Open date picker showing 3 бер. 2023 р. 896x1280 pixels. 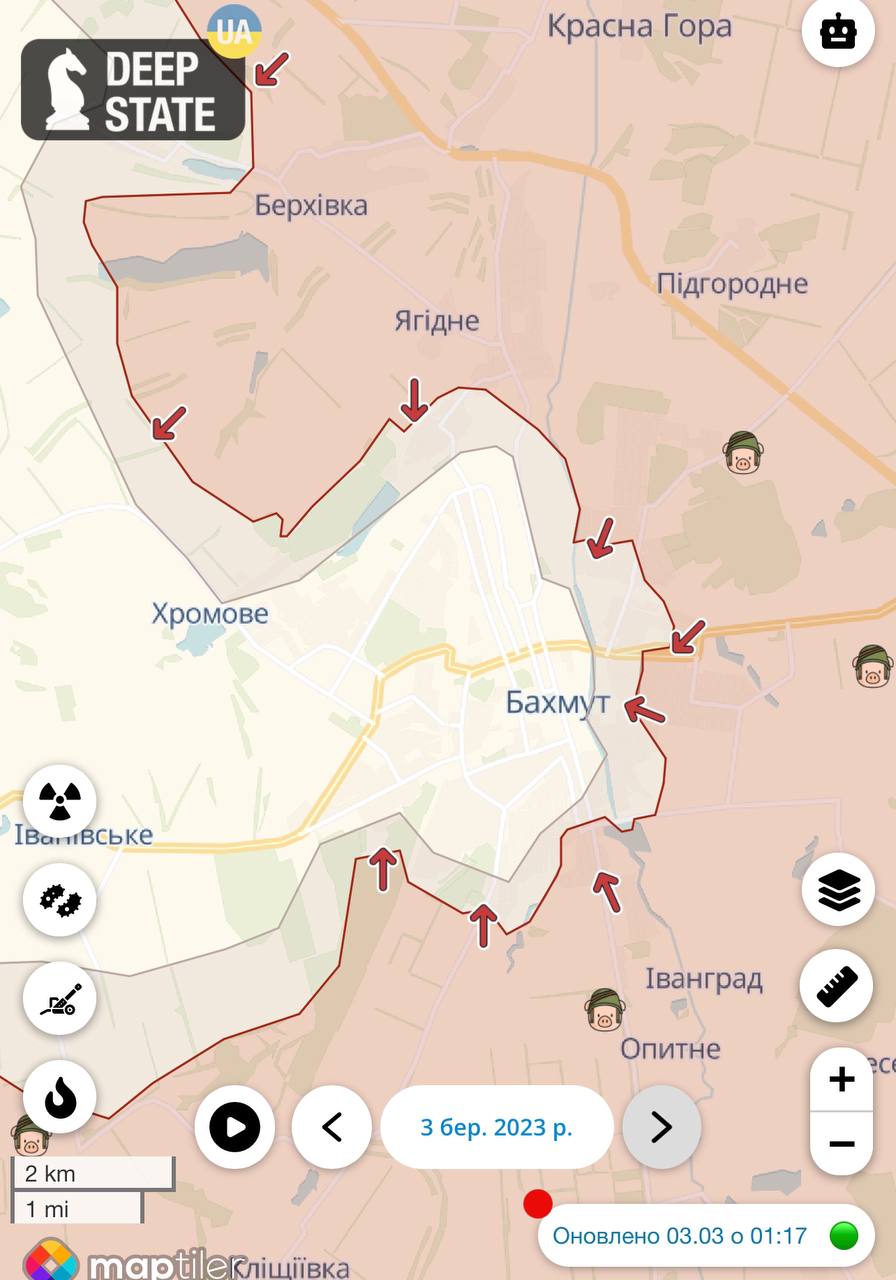497,1127
